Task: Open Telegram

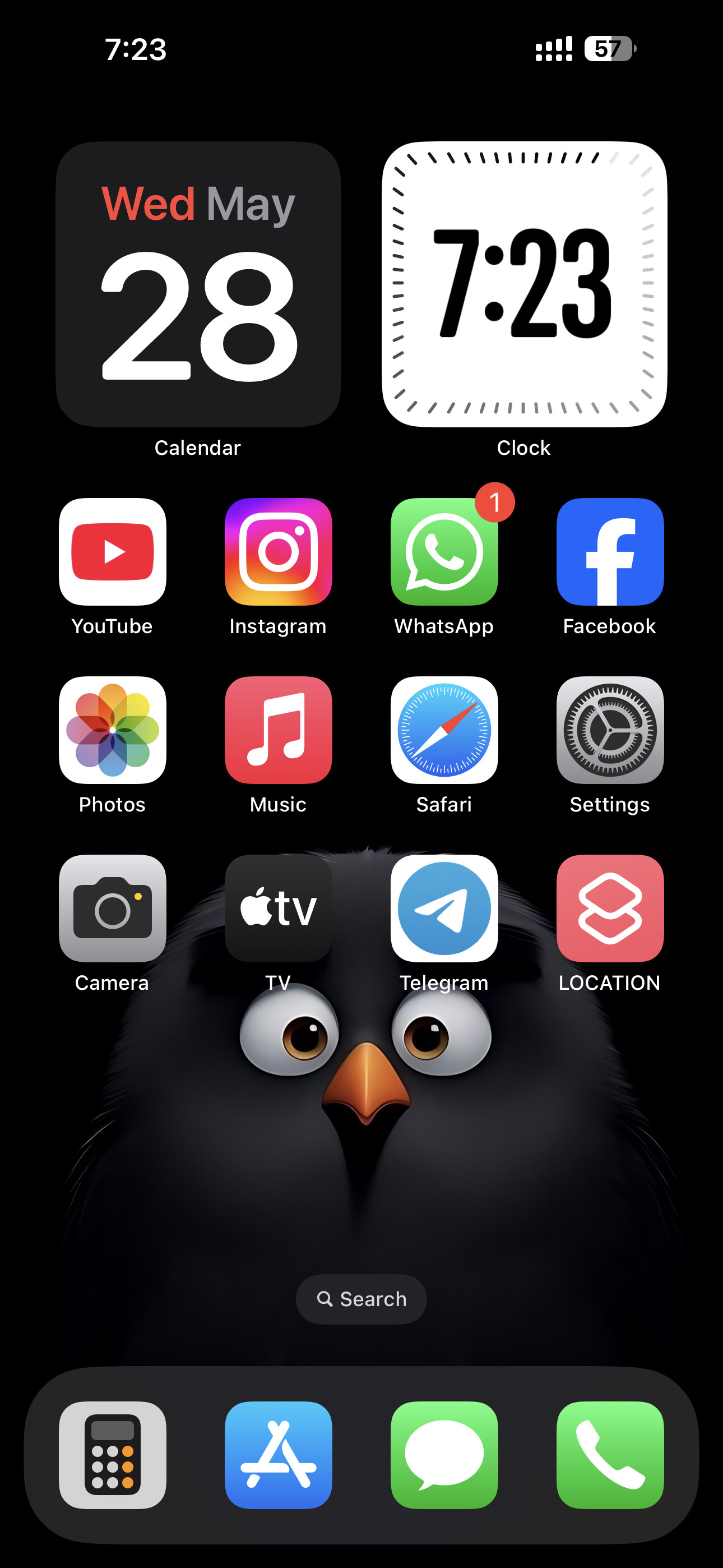Action: 444,908
